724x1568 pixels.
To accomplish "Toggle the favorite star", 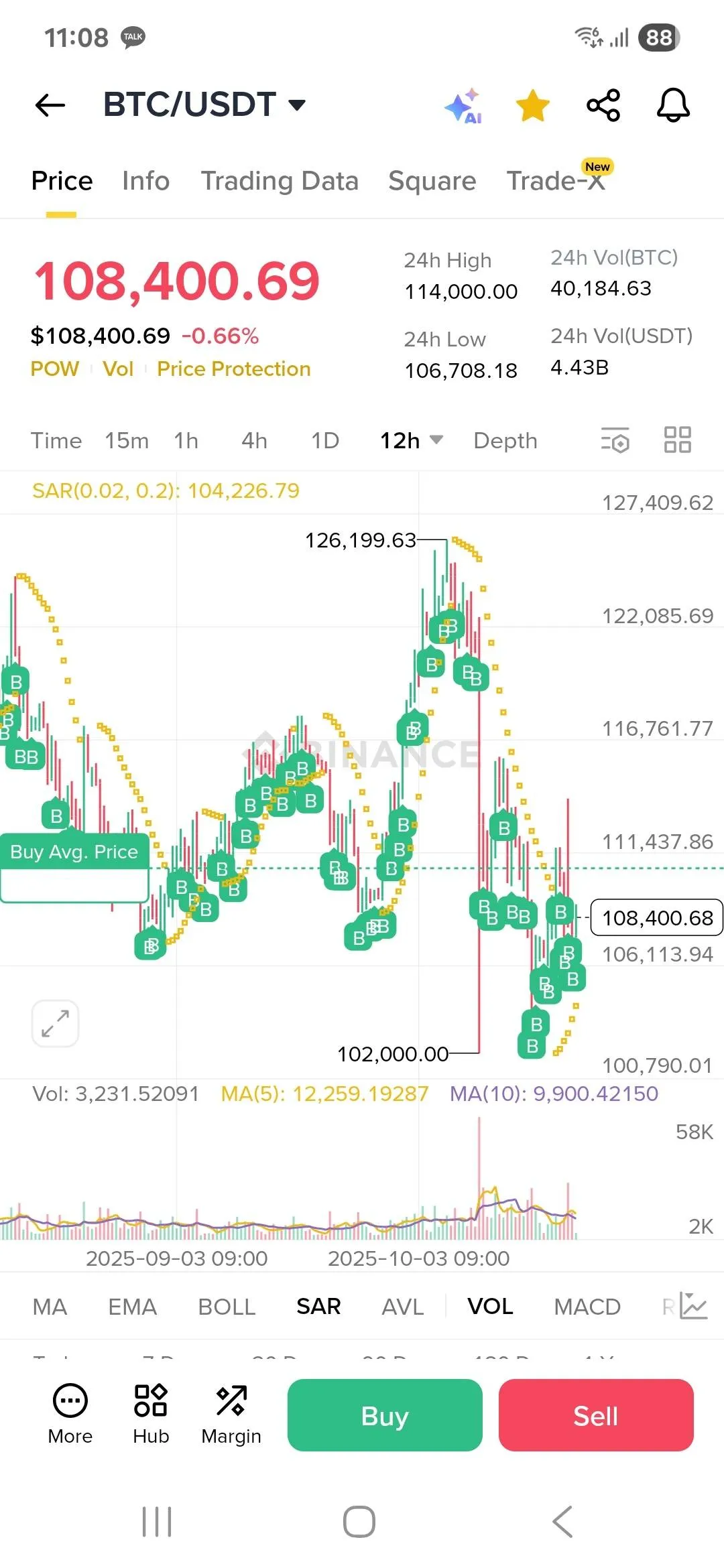I will [532, 106].
